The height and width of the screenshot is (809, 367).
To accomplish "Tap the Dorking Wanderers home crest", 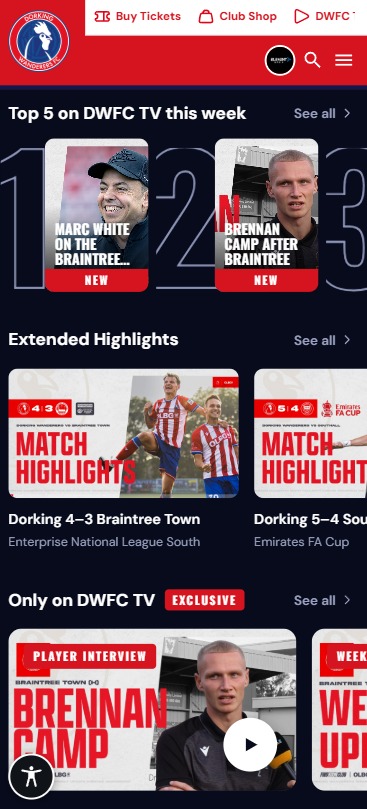I will point(39,41).
